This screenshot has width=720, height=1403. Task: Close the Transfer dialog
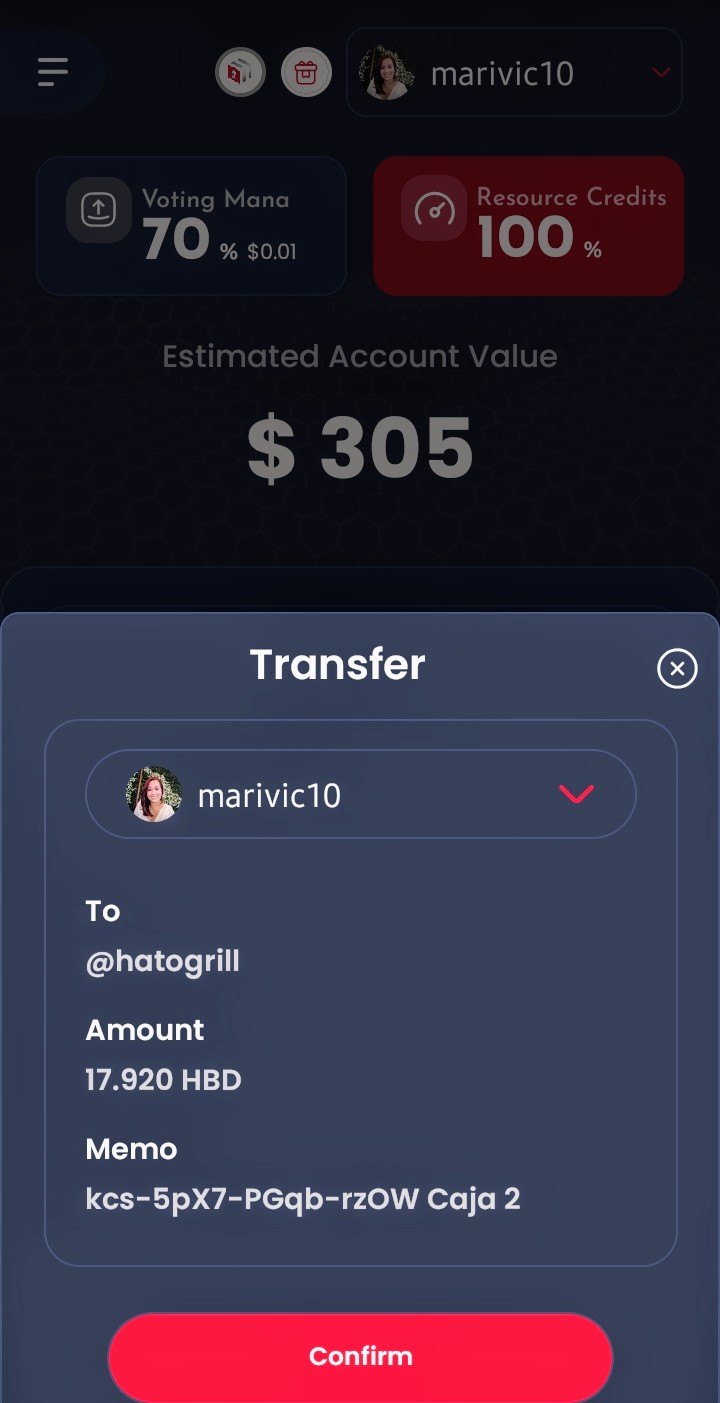tap(677, 669)
